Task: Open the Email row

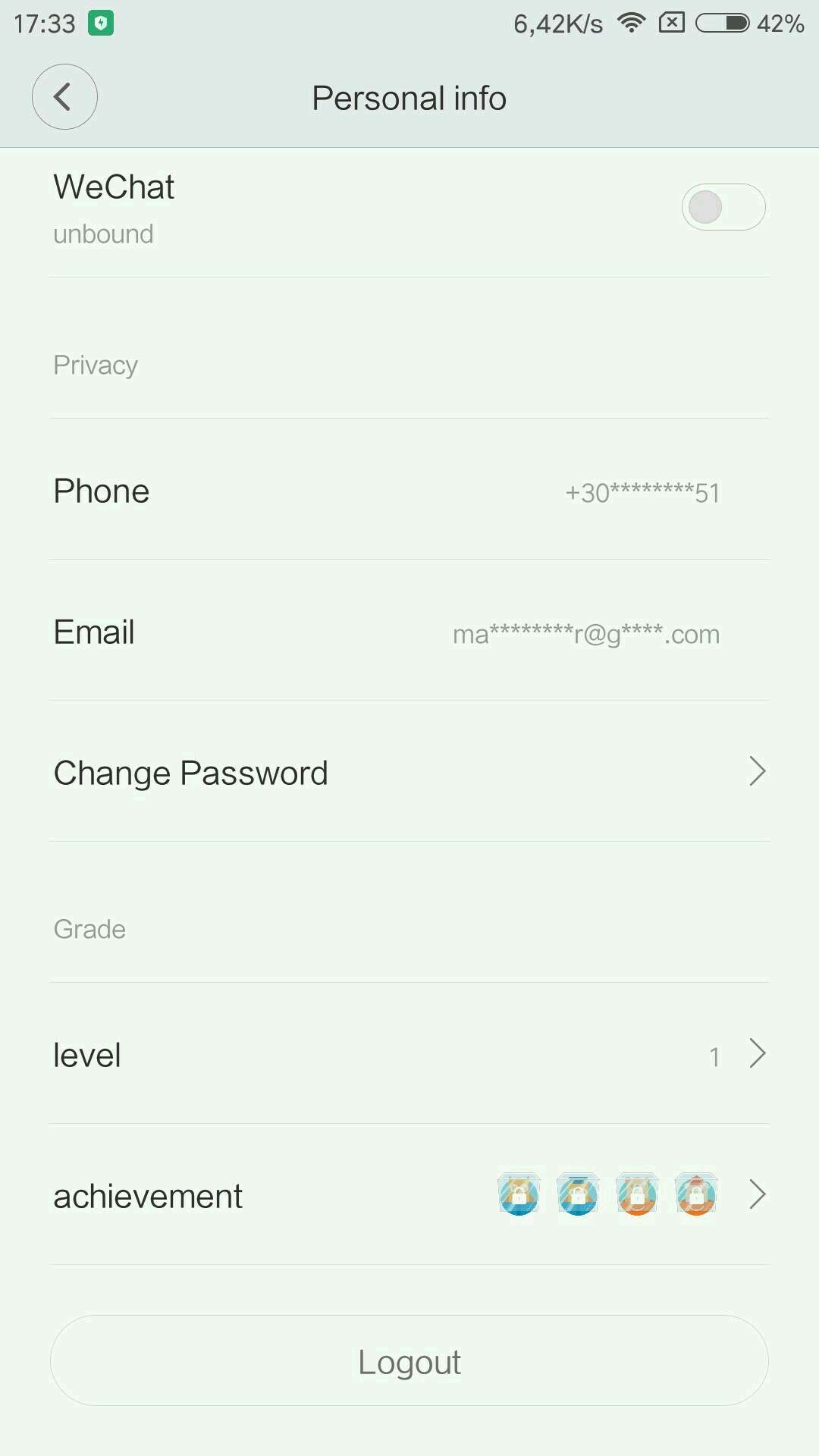Action: pos(409,632)
